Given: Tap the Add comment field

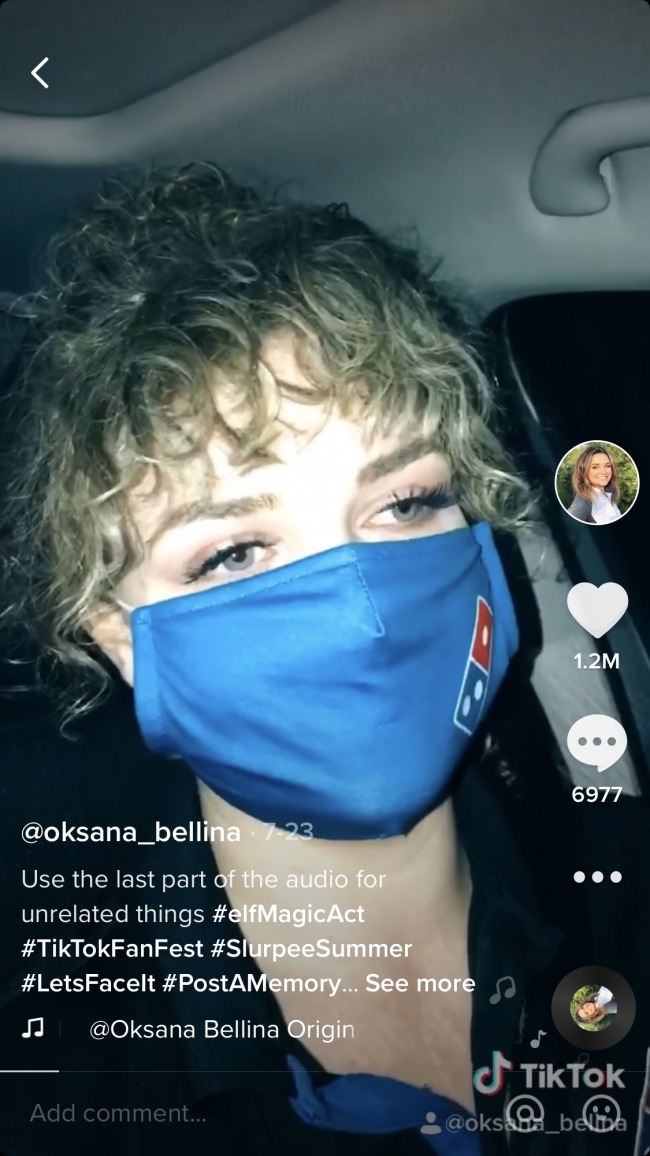Looking at the screenshot, I should [200, 1113].
